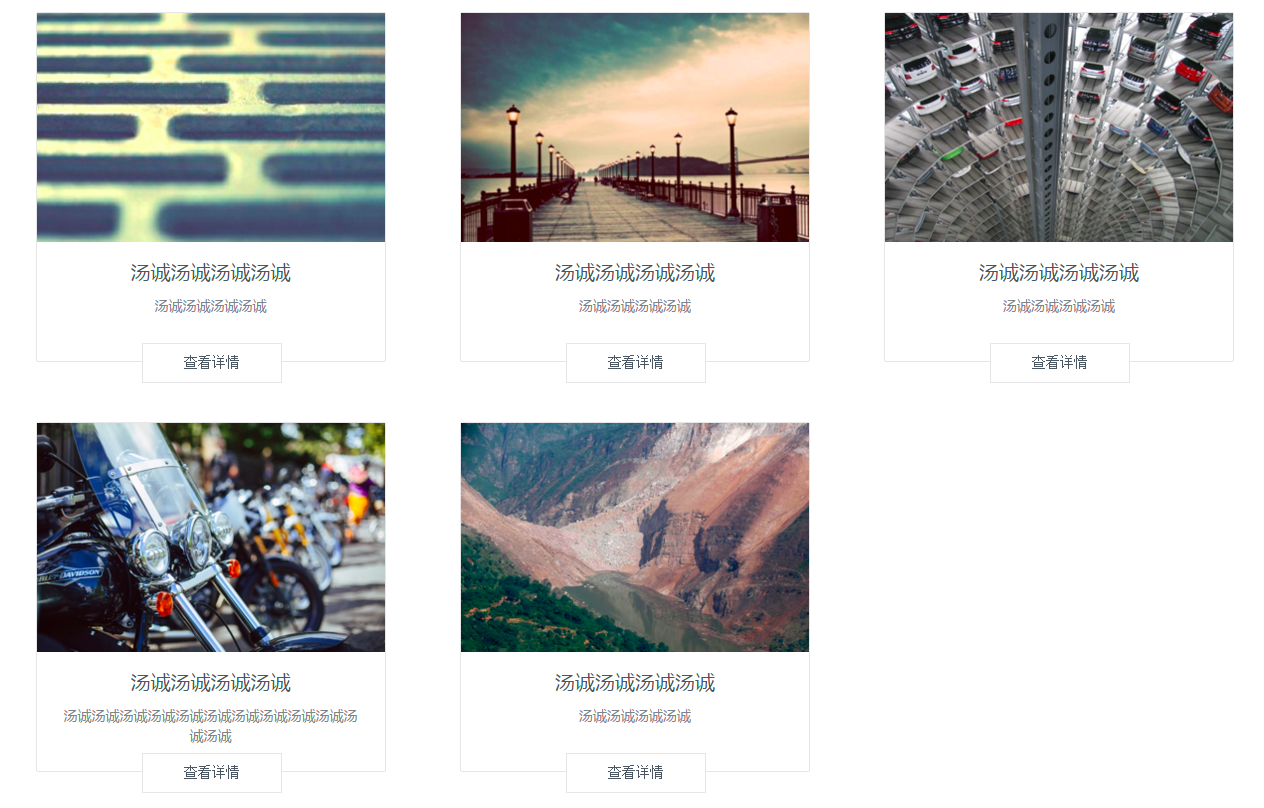Viewport: 1264px width, 808px height.
Task: Tap 查看详情 under the motorcycle photo card
Action: pos(211,773)
